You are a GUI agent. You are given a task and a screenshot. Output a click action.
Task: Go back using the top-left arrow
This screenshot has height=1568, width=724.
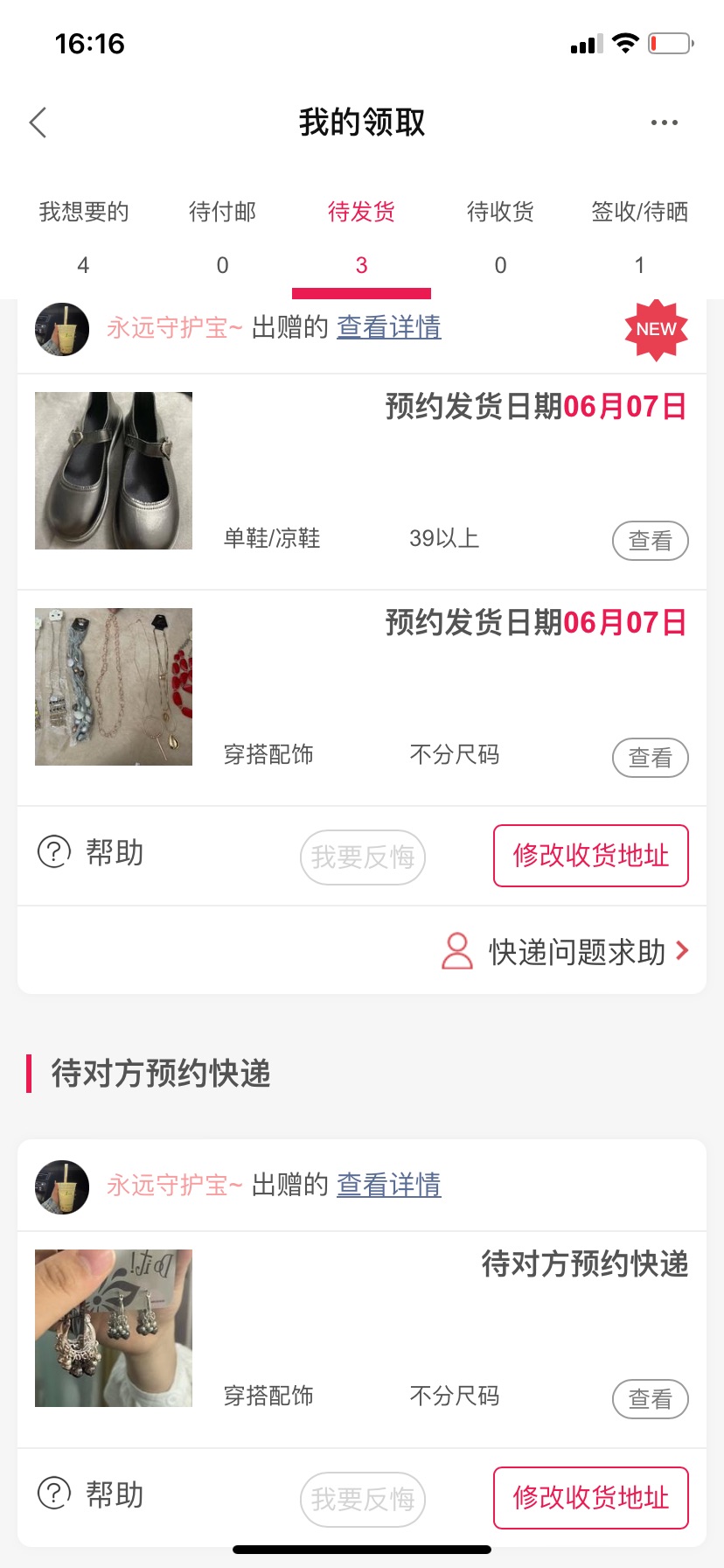coord(38,122)
